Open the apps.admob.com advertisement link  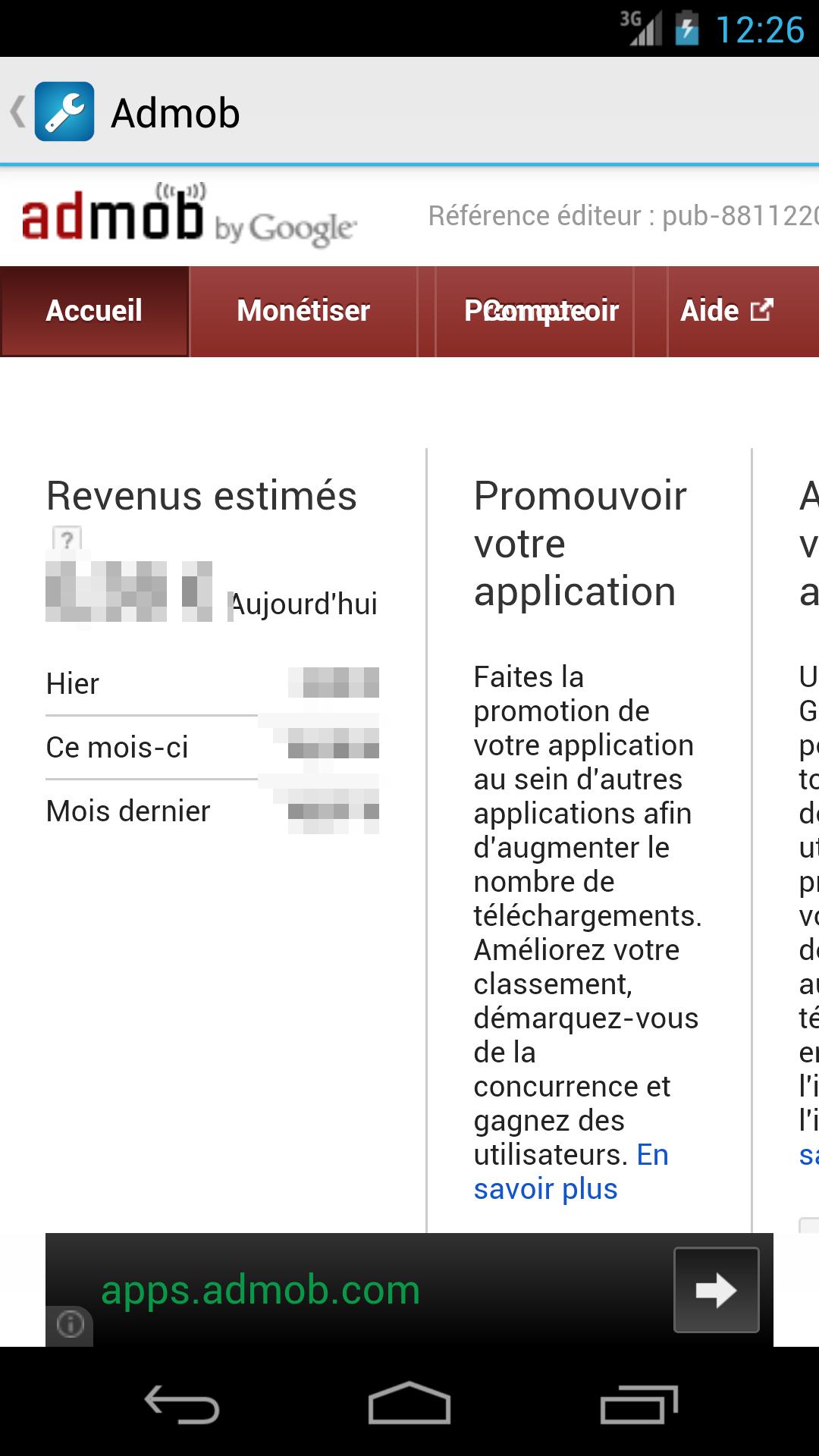pyautogui.click(x=259, y=1289)
